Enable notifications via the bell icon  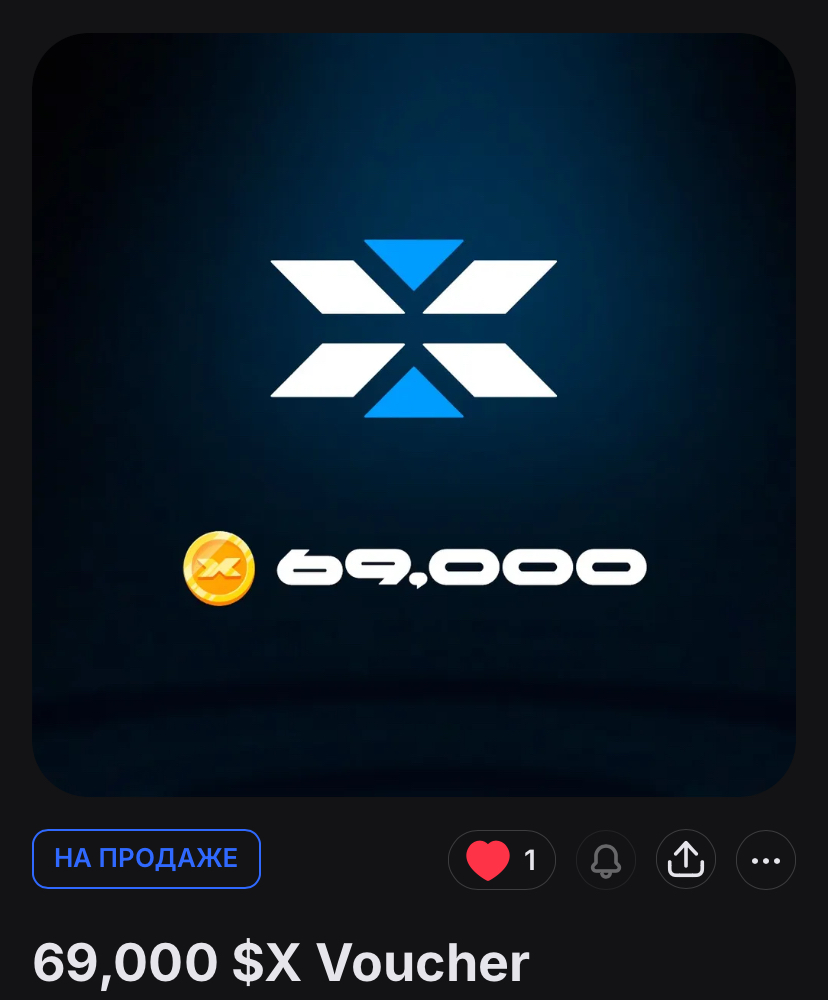606,860
